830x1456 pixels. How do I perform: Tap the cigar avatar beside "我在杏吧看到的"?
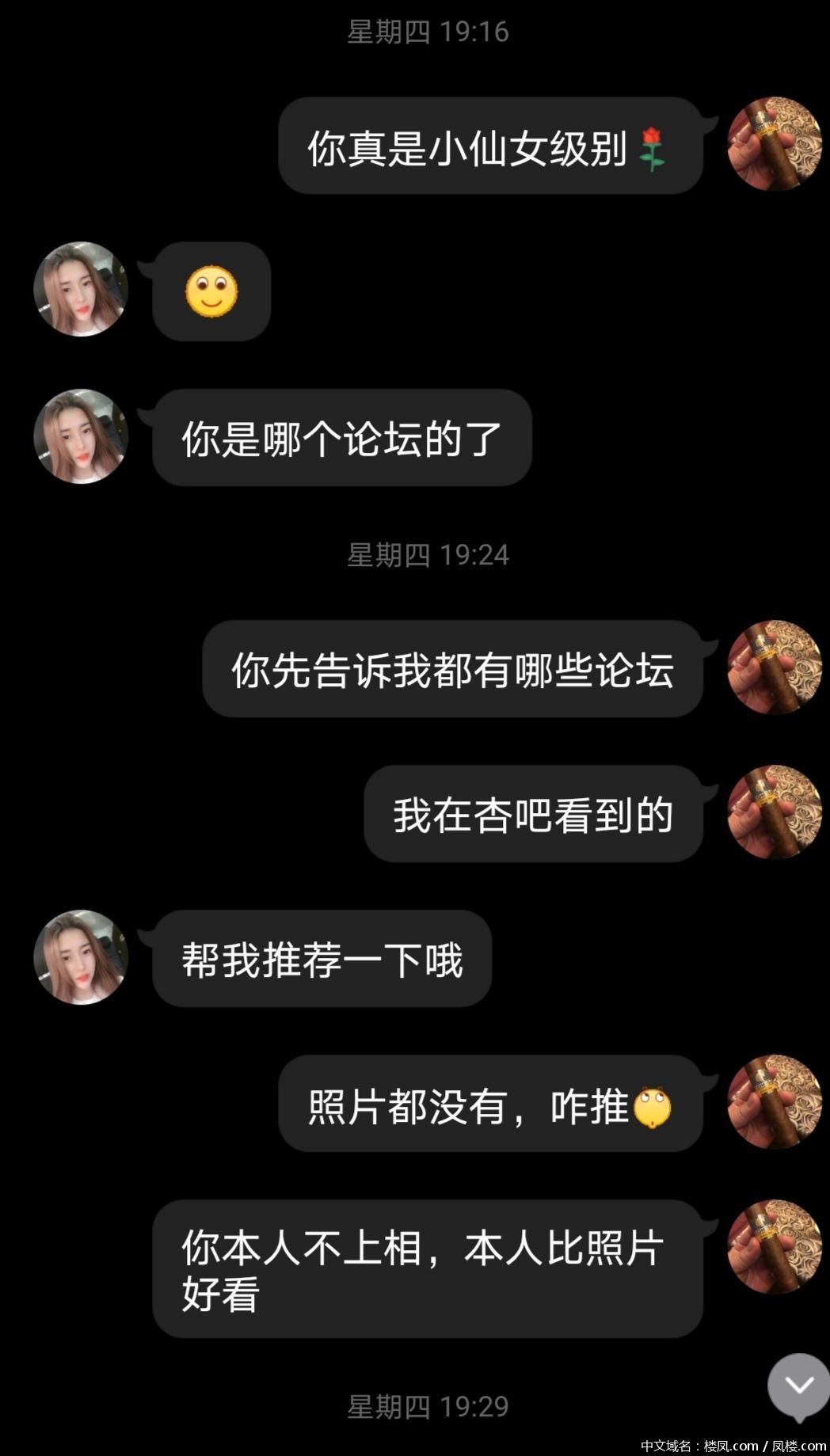(x=775, y=812)
